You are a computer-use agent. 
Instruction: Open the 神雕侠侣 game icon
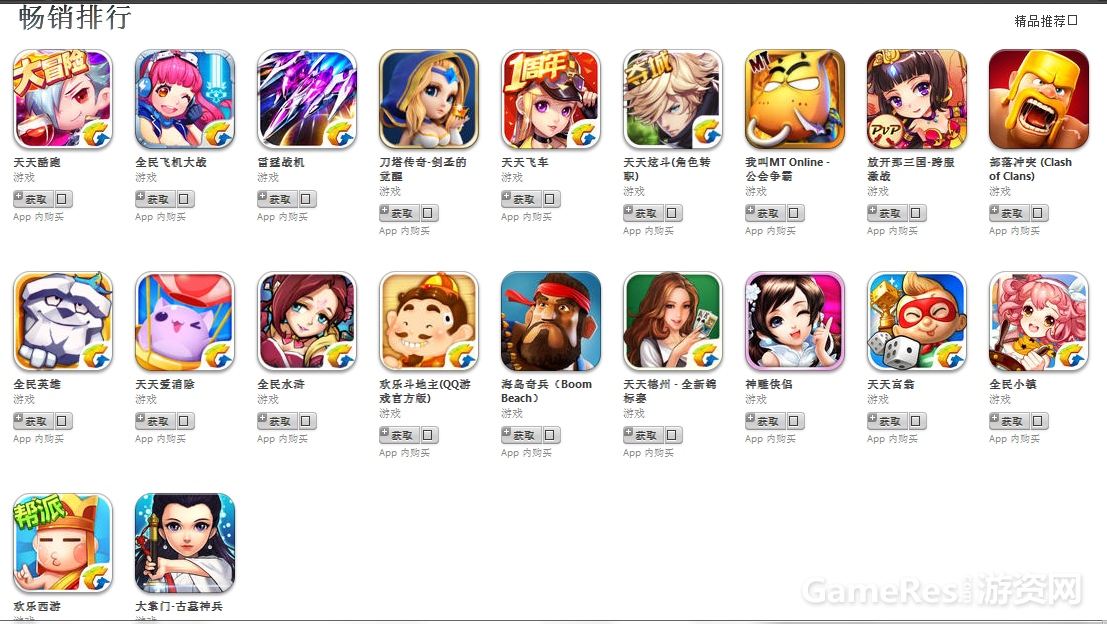pyautogui.click(x=794, y=321)
